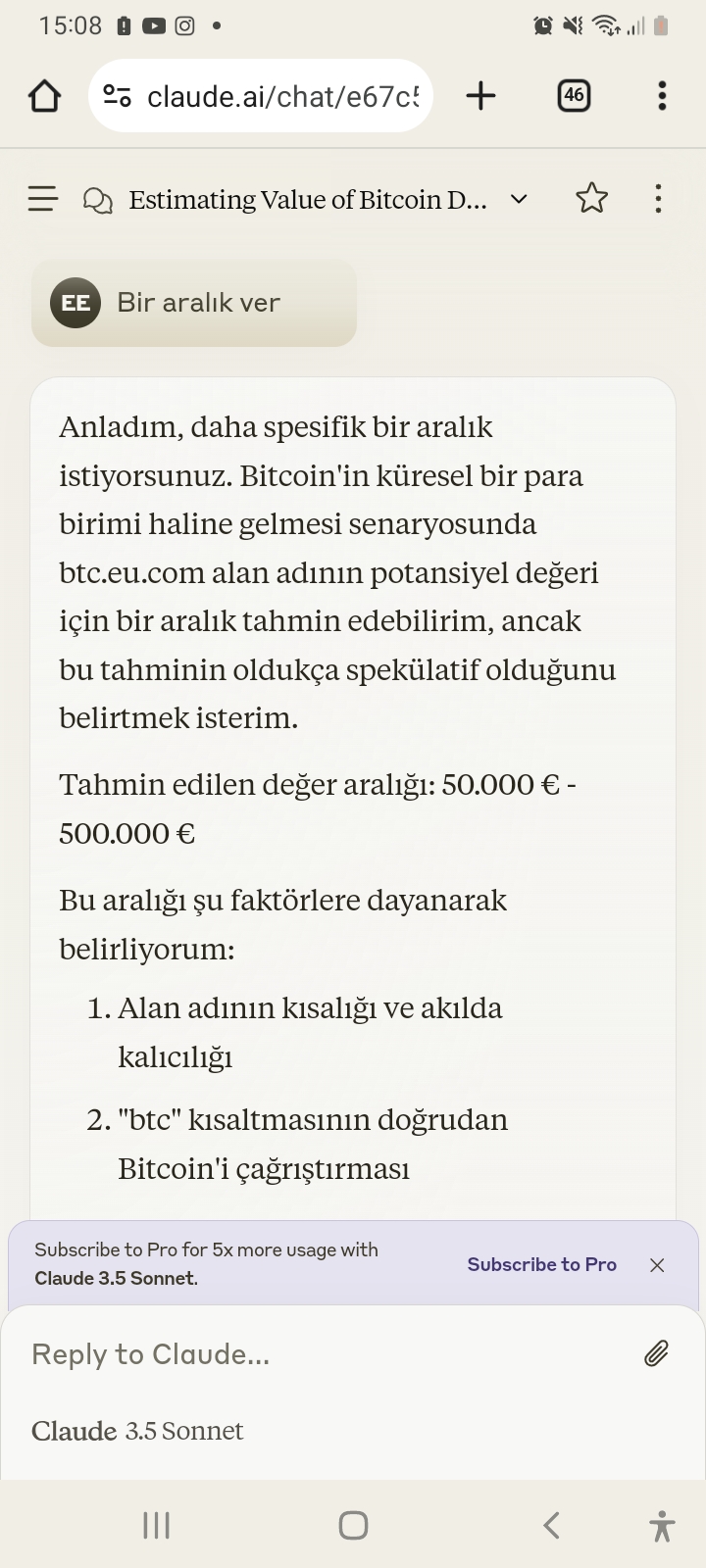Tap Subscribe to Pro
This screenshot has height=1568, width=706.
(541, 1264)
